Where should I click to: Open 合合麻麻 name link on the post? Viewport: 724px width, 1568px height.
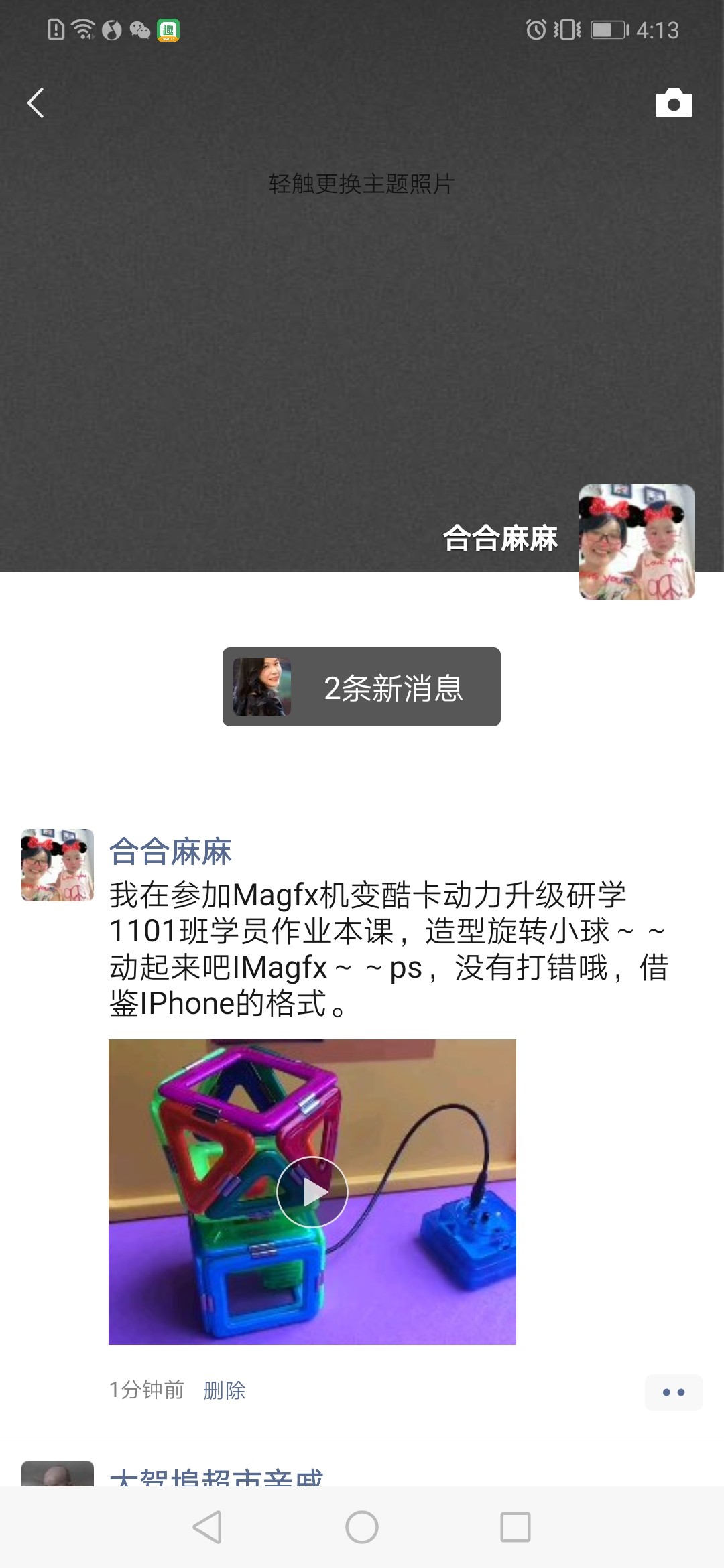170,852
